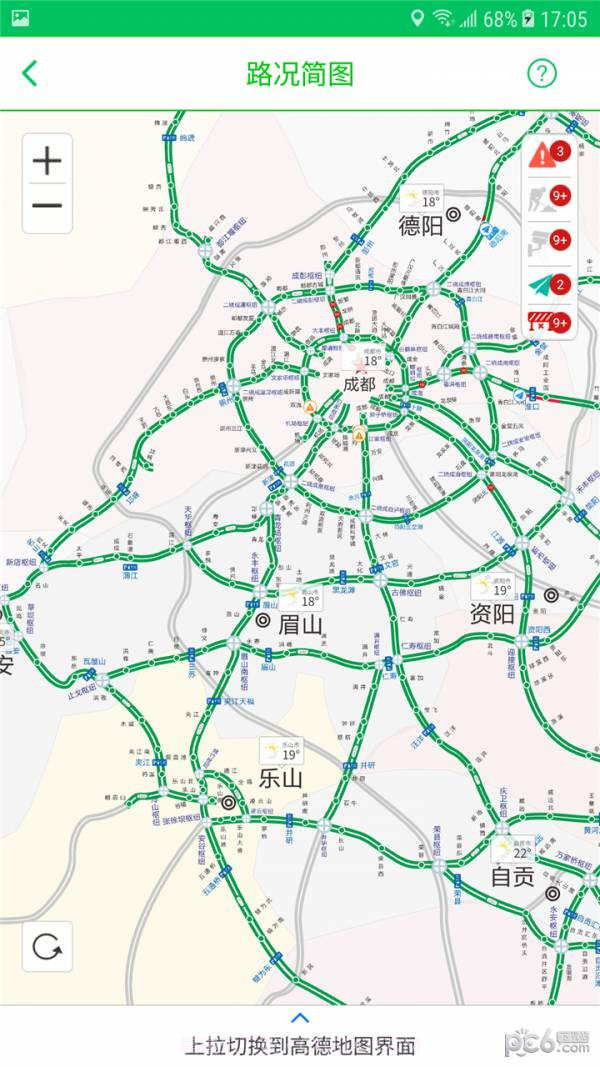
Task: Go back using the green arrow
Action: (x=30, y=73)
